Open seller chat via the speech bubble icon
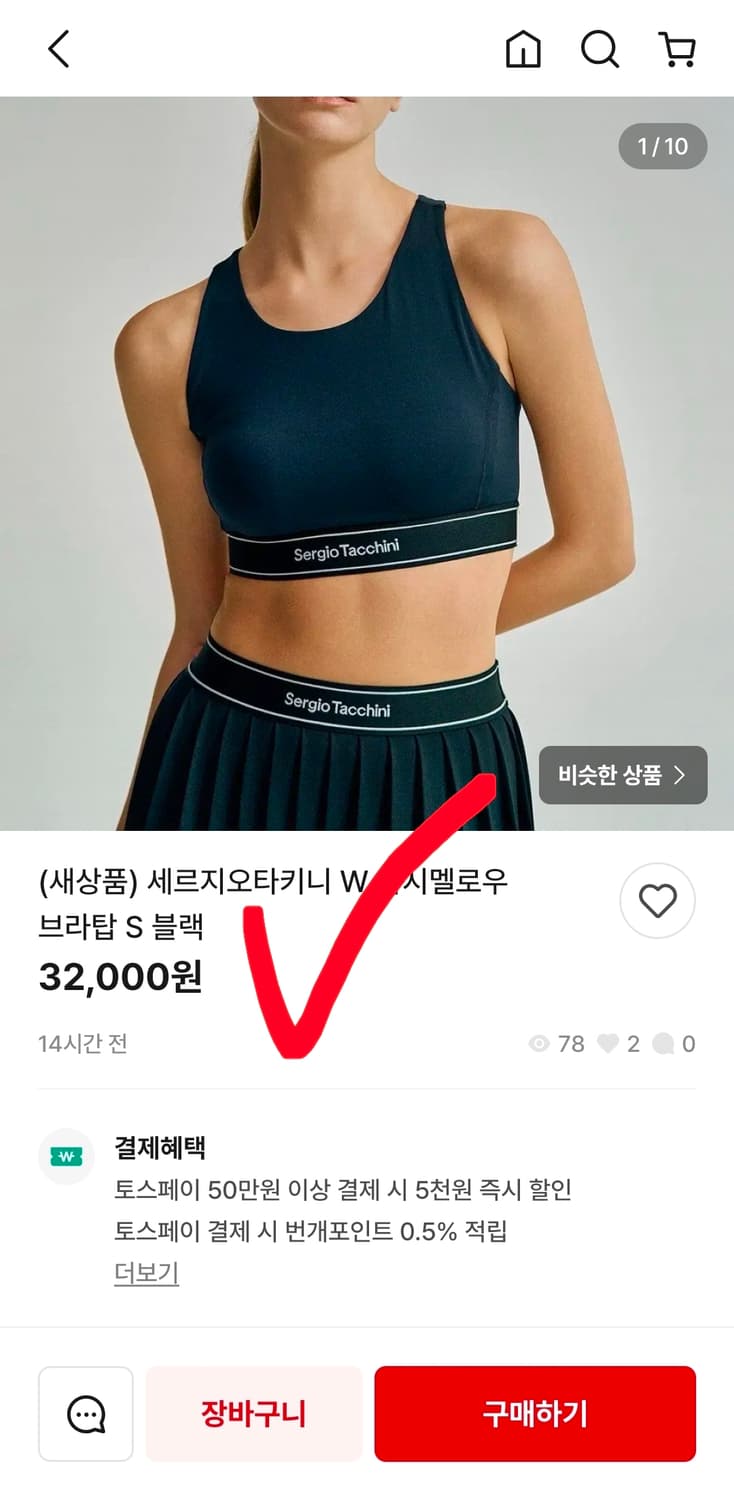The image size is (734, 1500). pyautogui.click(x=85, y=1413)
